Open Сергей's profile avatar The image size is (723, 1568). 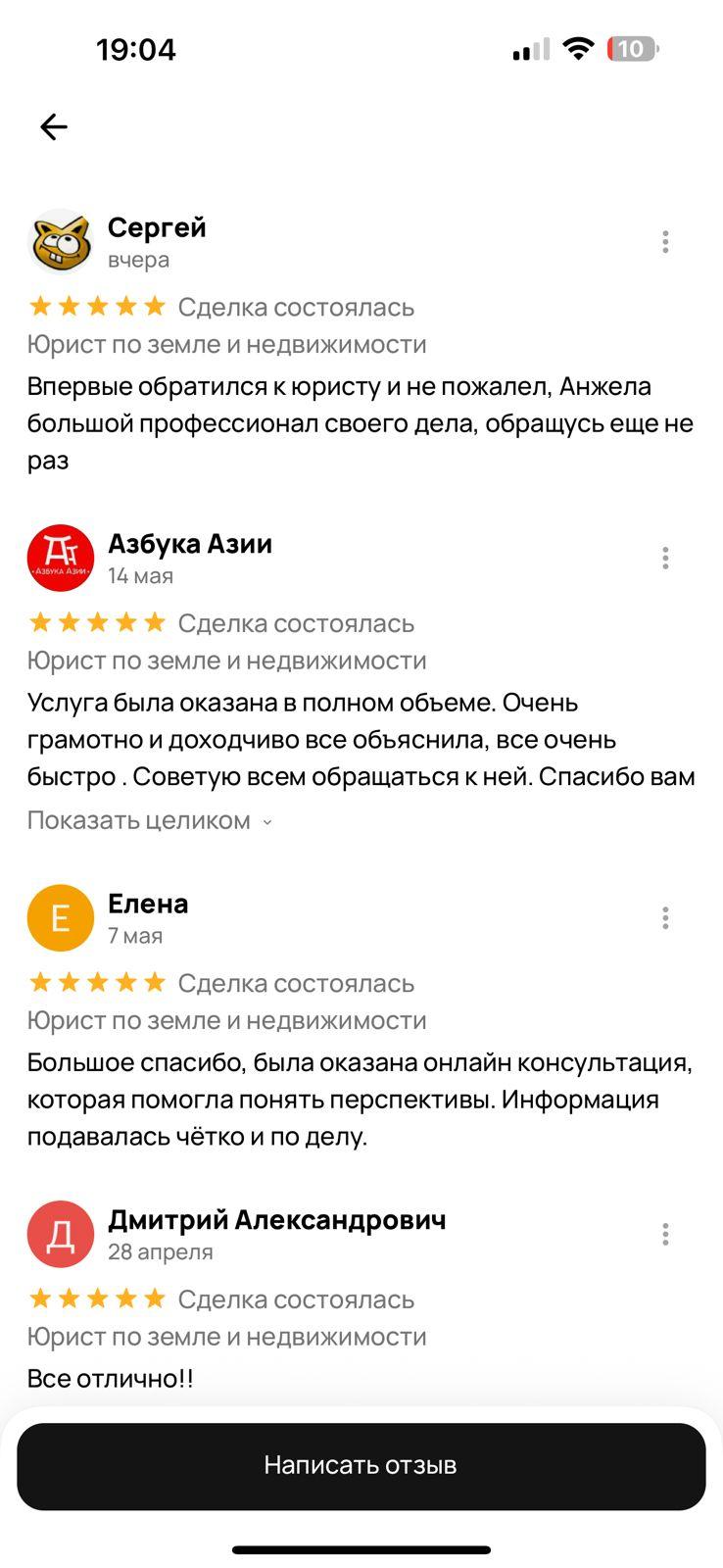[x=61, y=242]
